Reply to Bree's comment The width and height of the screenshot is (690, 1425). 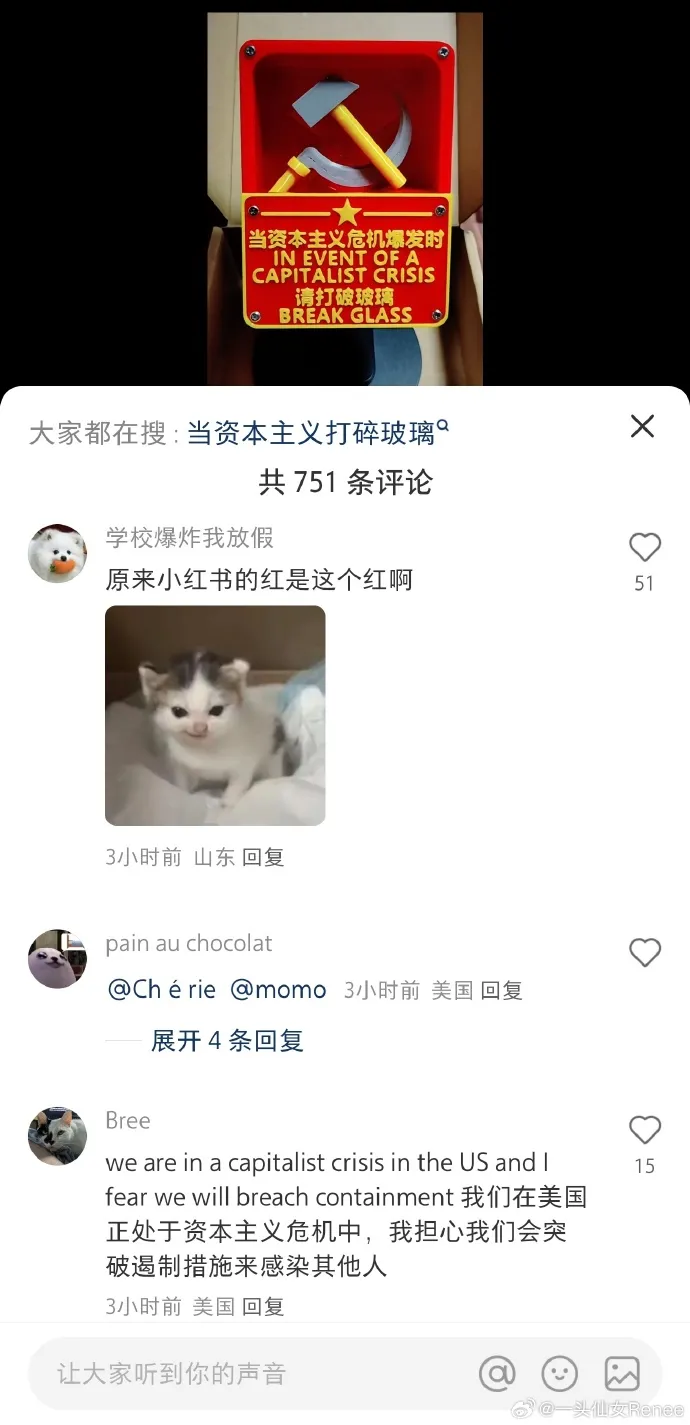click(x=263, y=1306)
